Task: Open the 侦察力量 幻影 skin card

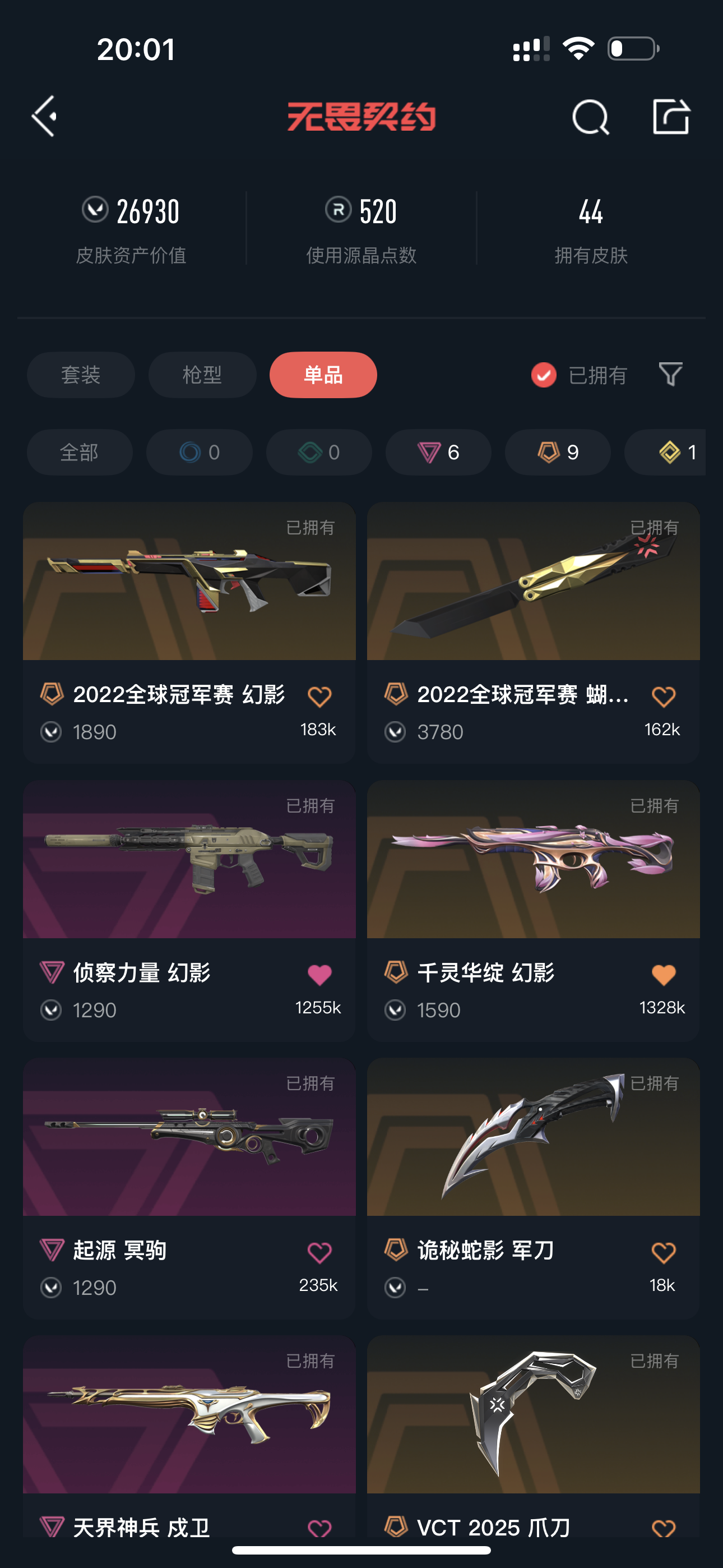Action: [x=189, y=911]
